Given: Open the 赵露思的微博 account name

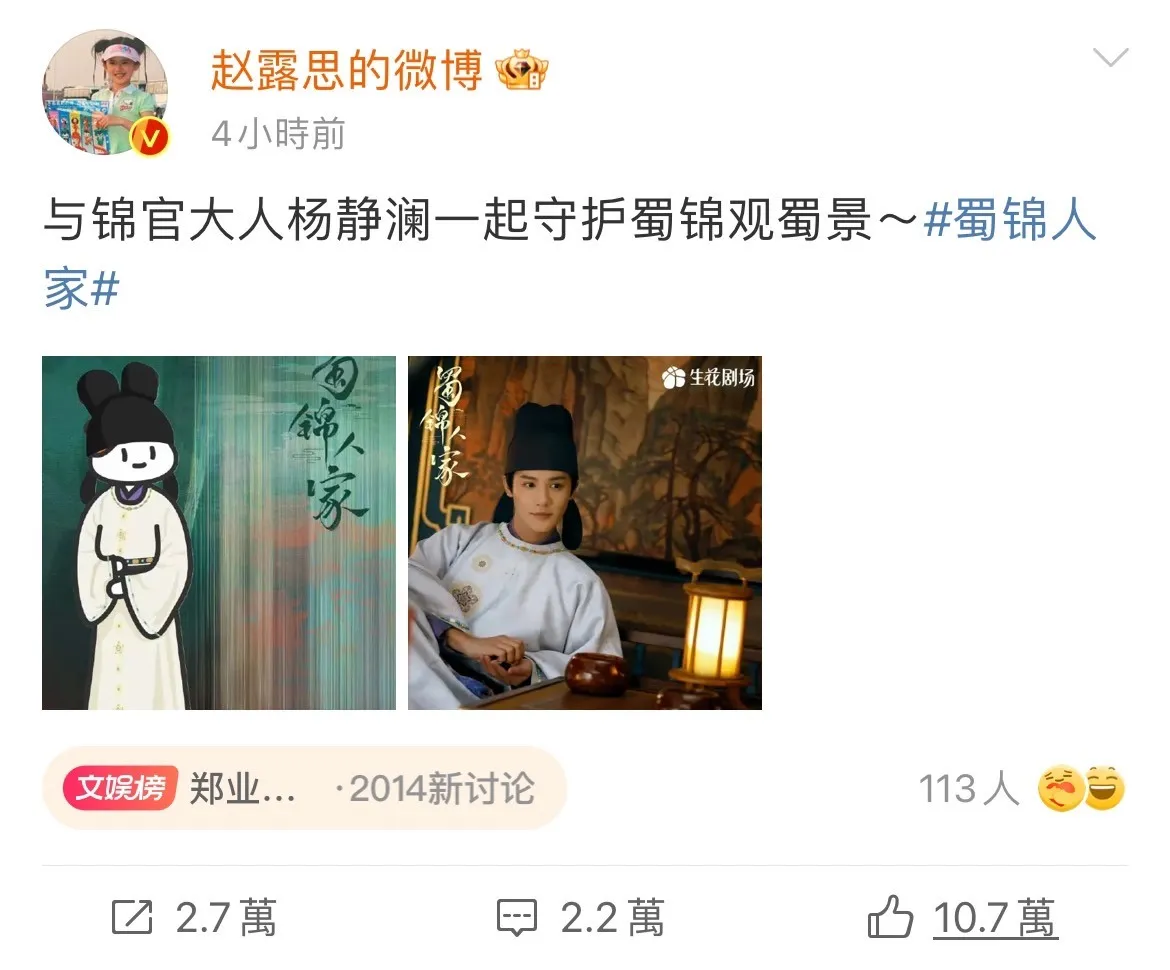Looking at the screenshot, I should point(346,70).
